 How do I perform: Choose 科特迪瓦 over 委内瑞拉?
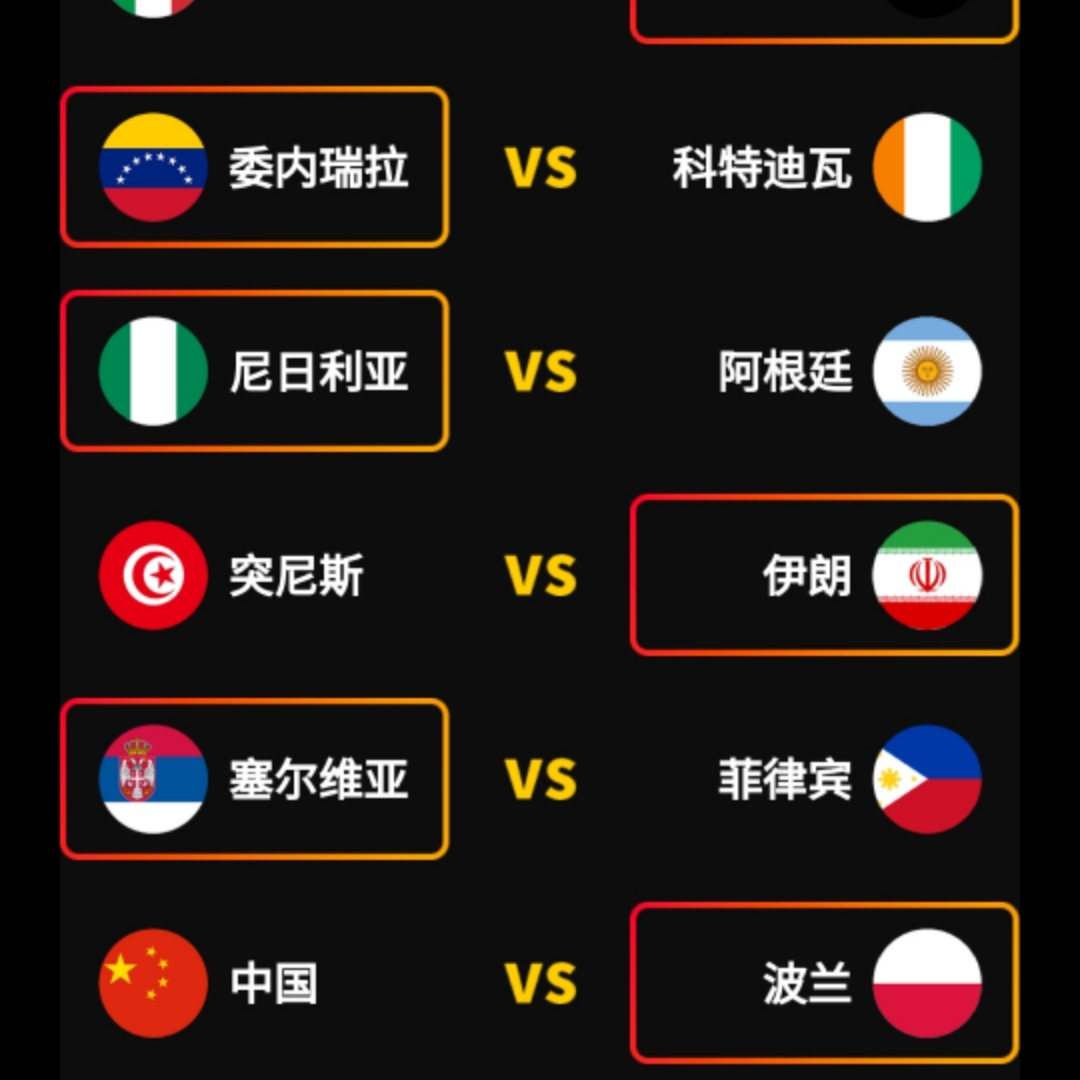tap(824, 167)
